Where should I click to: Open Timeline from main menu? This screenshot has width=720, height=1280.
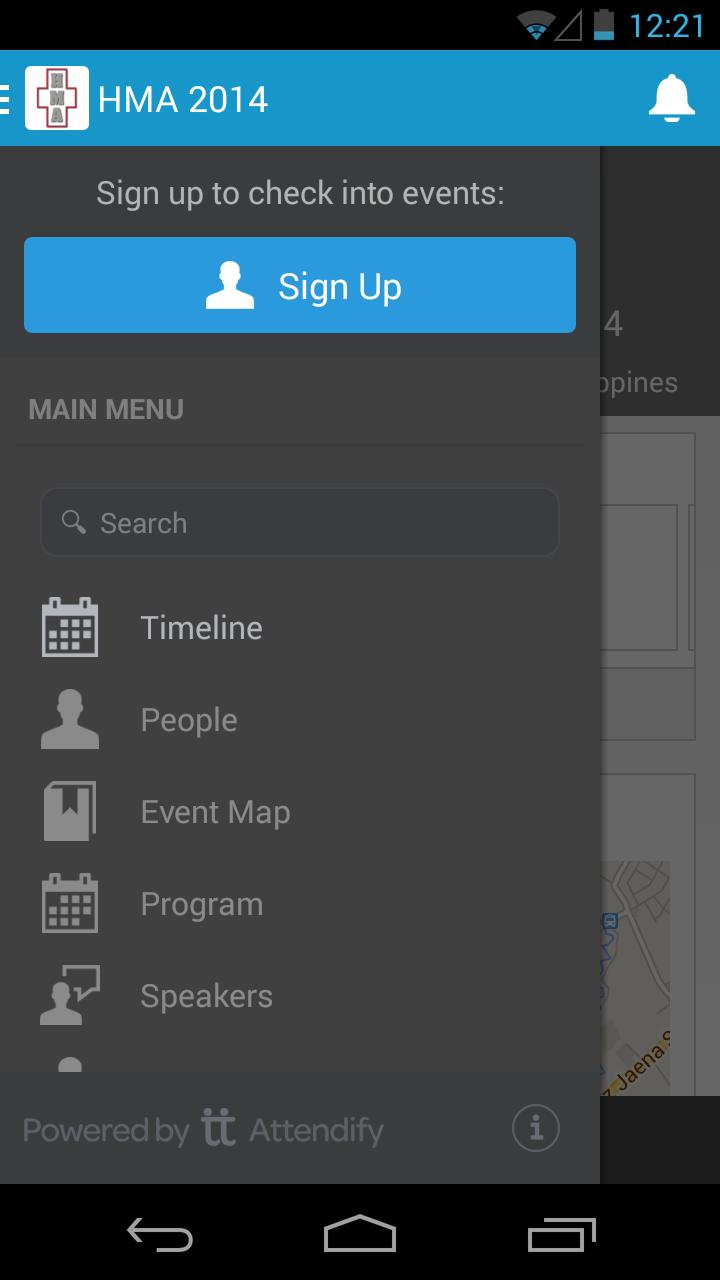200,628
